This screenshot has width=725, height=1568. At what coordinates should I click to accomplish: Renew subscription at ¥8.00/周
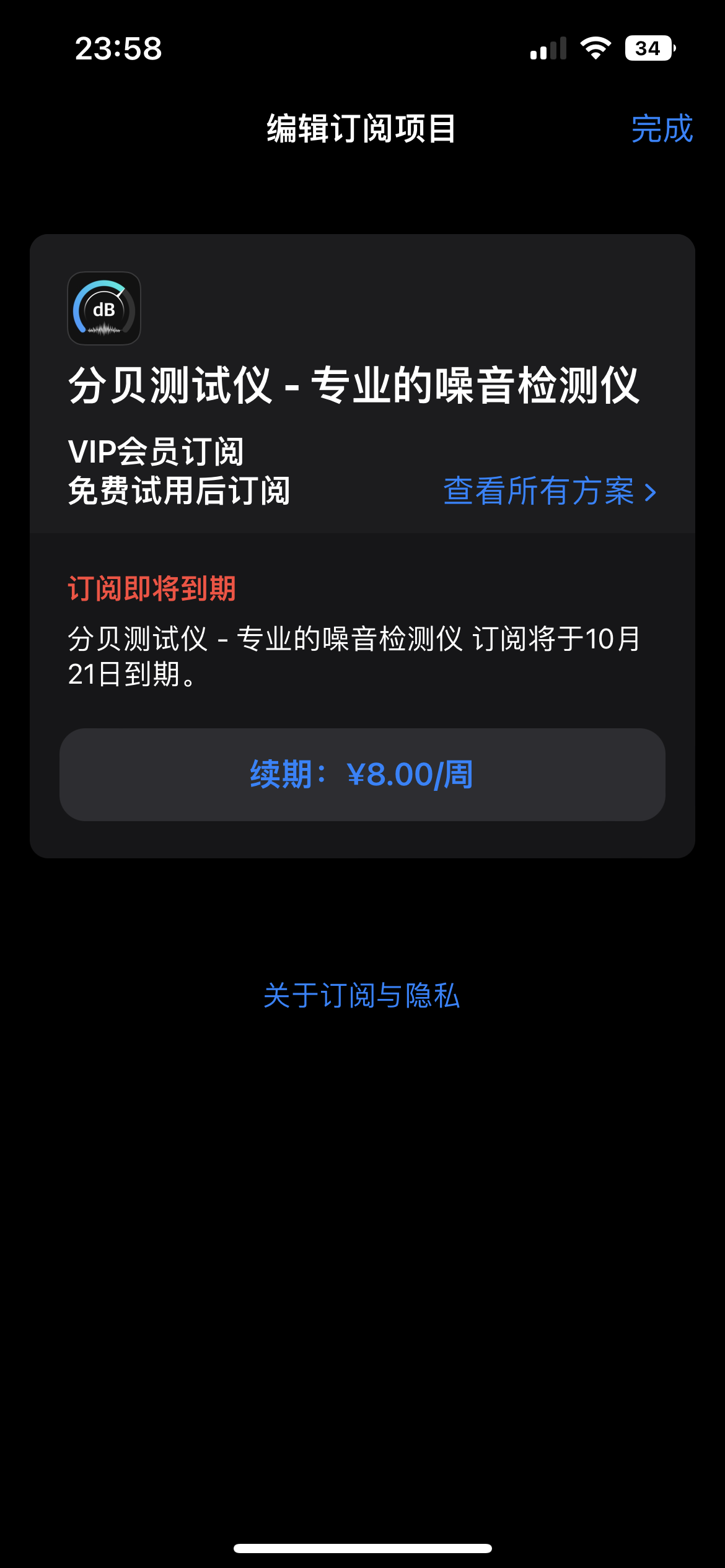click(x=362, y=774)
